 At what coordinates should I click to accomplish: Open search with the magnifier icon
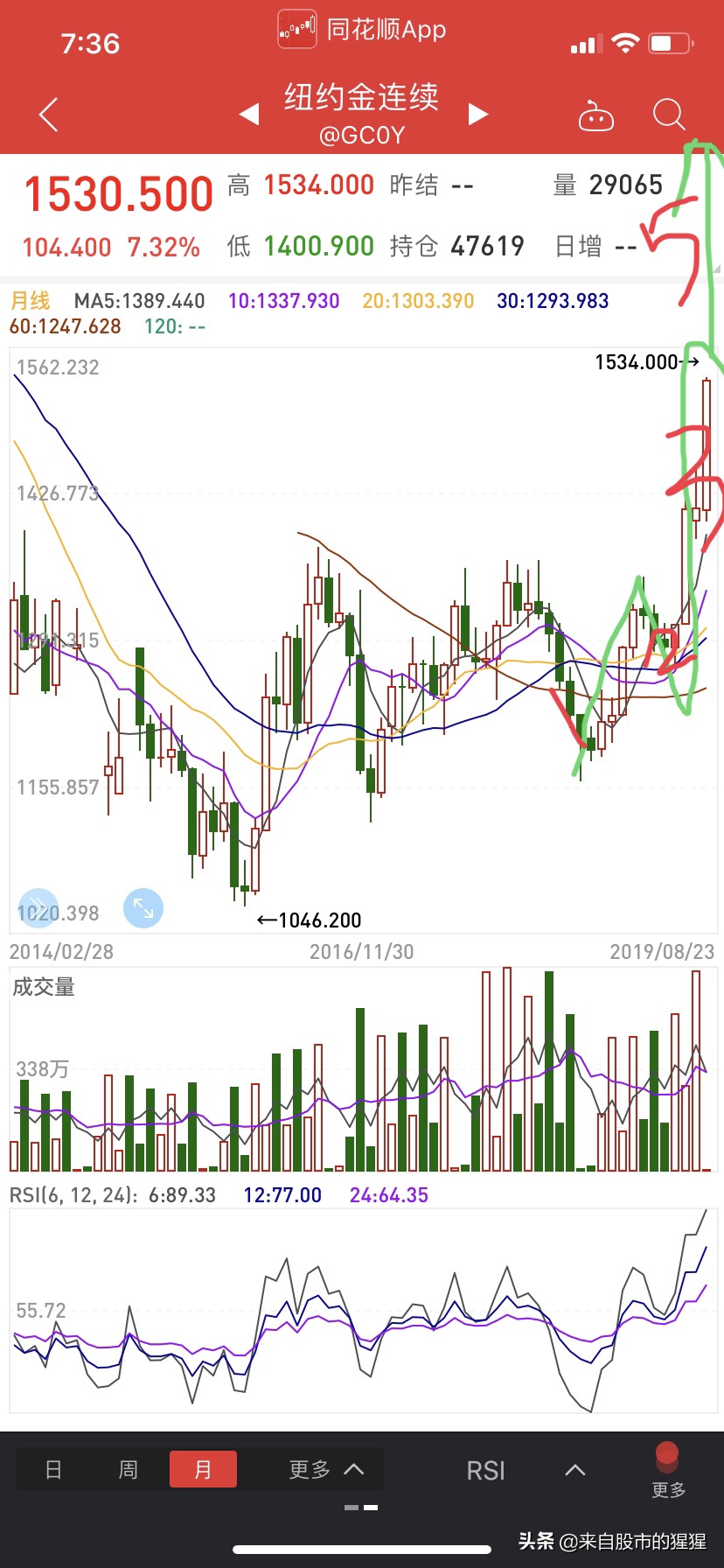(x=669, y=115)
